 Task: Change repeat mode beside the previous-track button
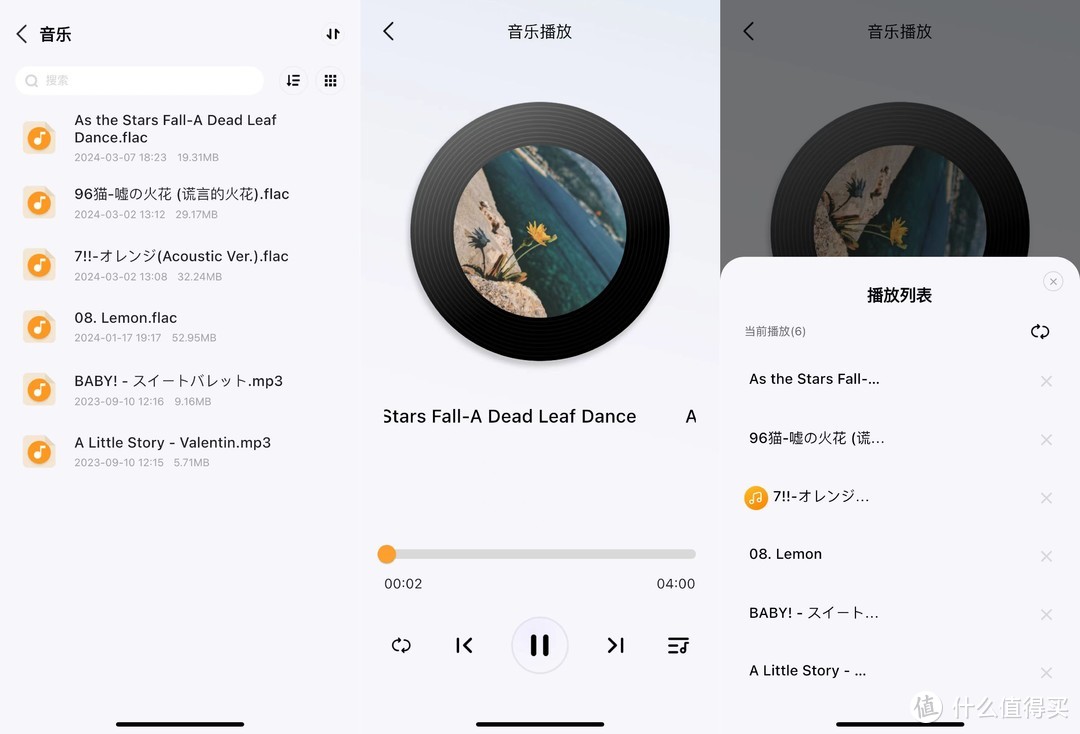[x=401, y=645]
